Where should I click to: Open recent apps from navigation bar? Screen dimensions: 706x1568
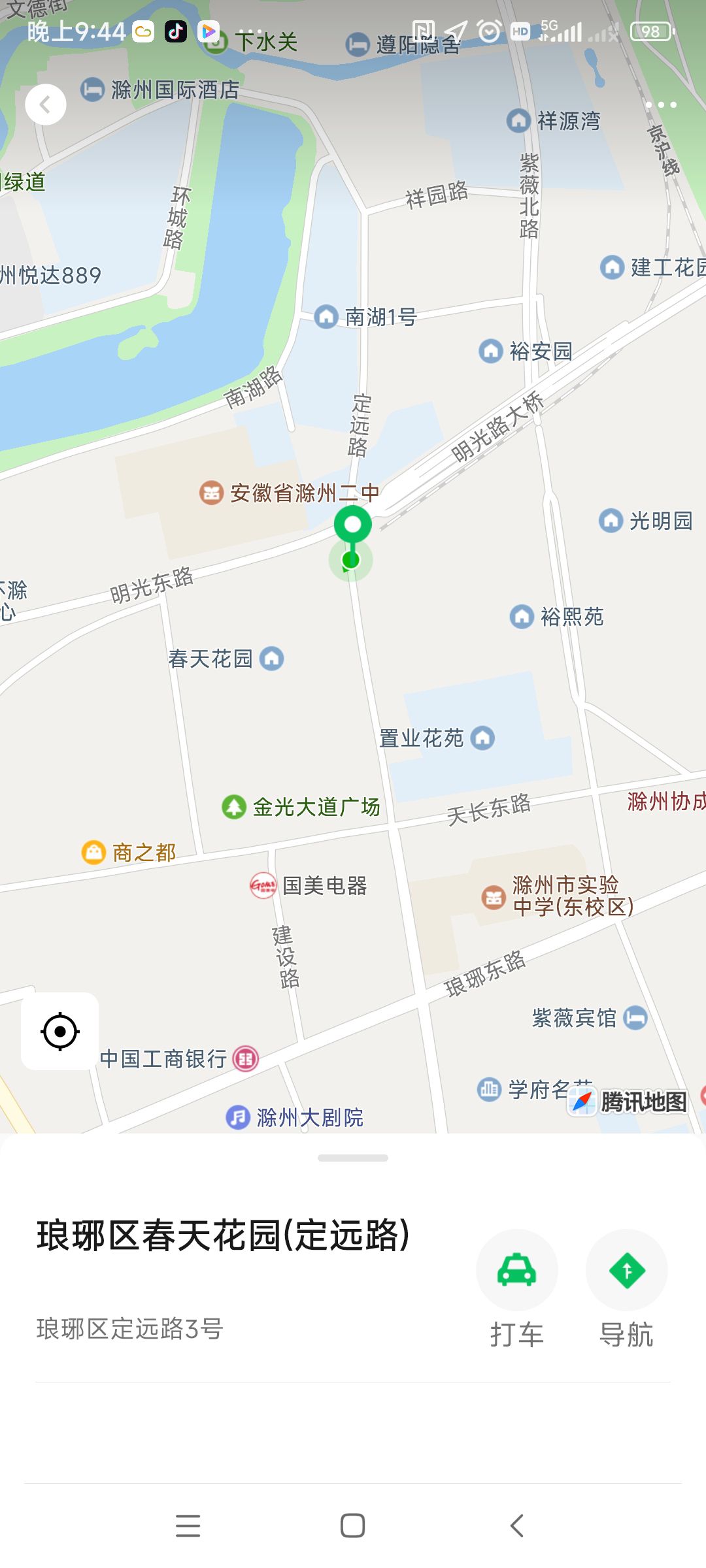(x=188, y=1526)
